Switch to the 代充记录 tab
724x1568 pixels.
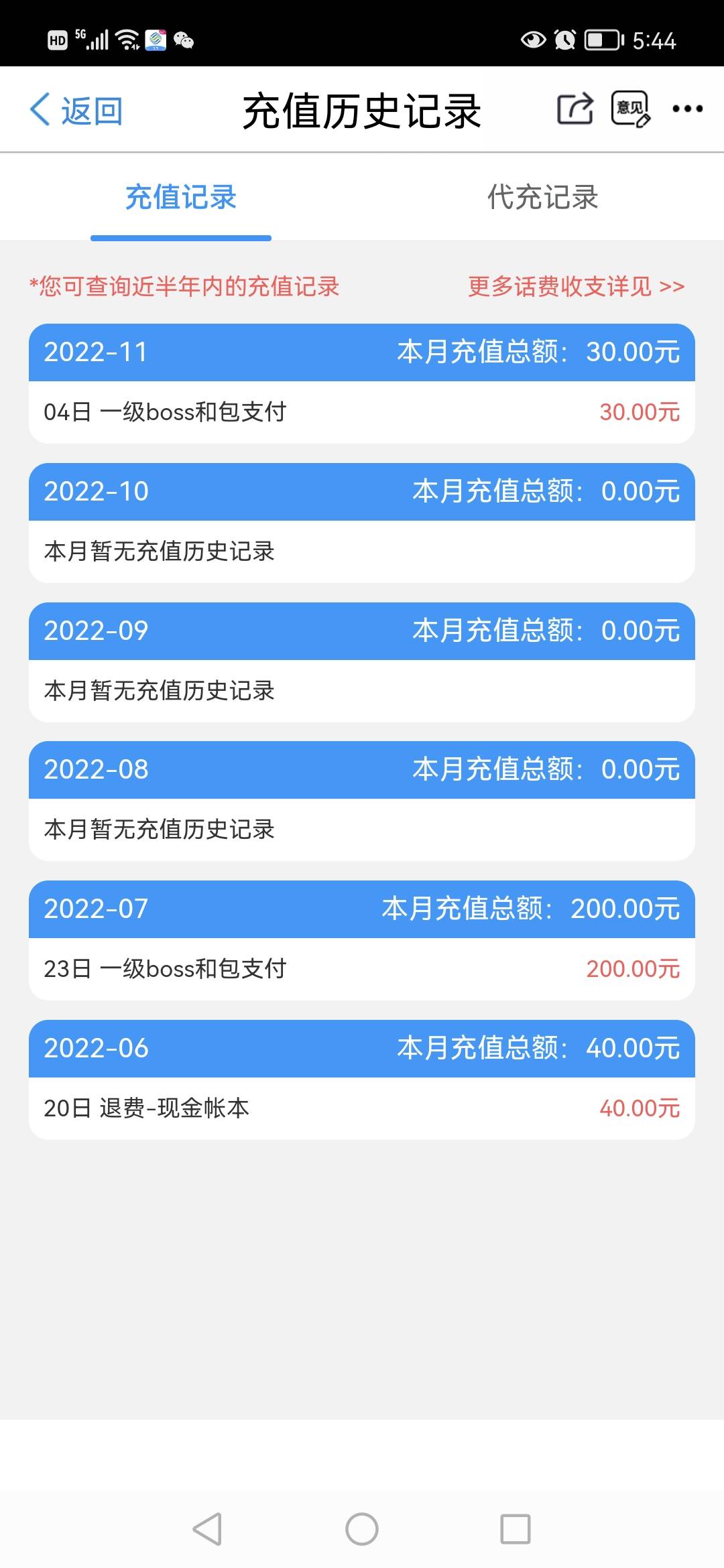[x=542, y=197]
